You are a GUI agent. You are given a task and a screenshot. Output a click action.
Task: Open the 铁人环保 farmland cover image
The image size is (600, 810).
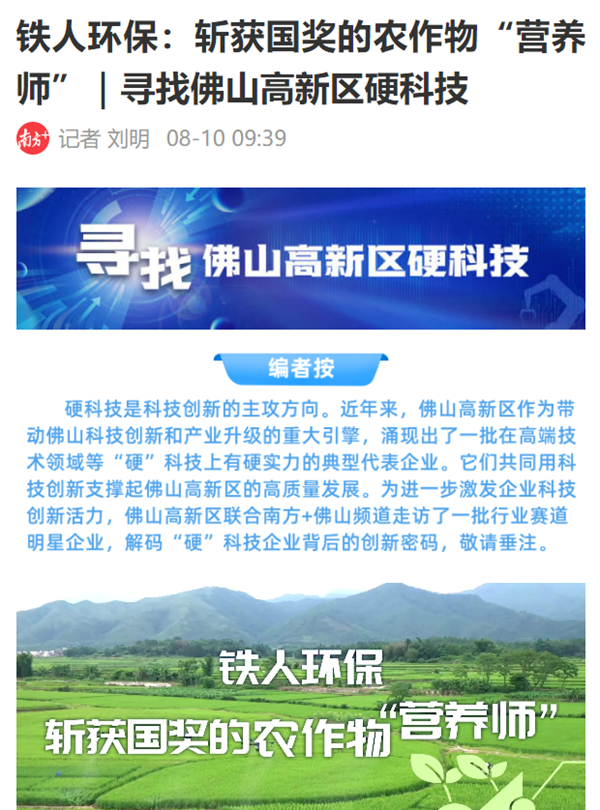click(300, 697)
